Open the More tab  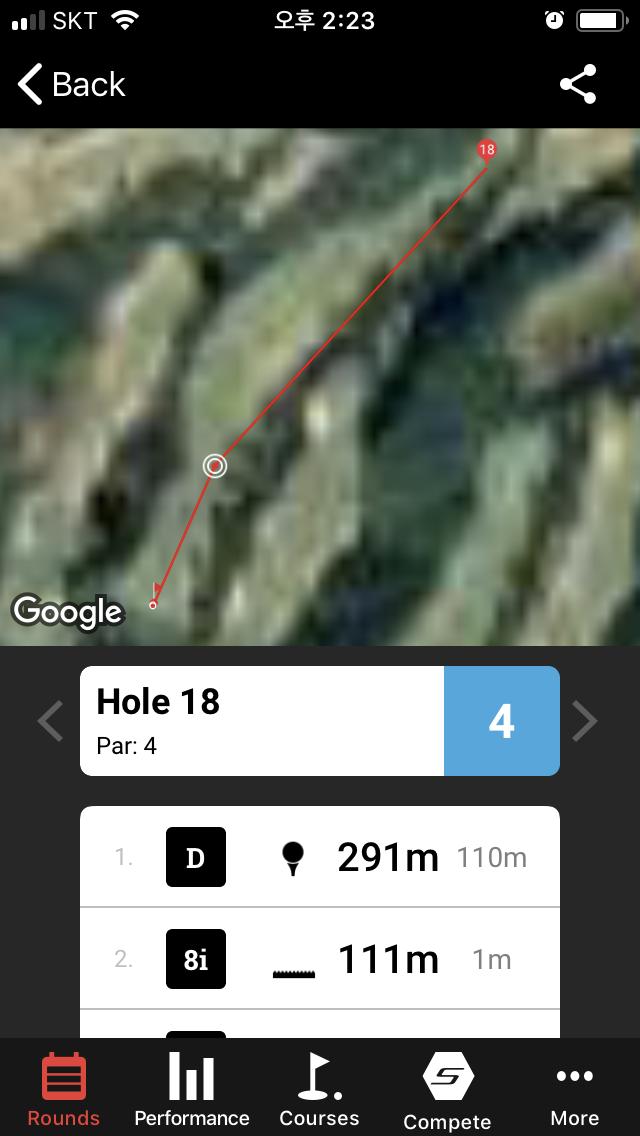(575, 1090)
